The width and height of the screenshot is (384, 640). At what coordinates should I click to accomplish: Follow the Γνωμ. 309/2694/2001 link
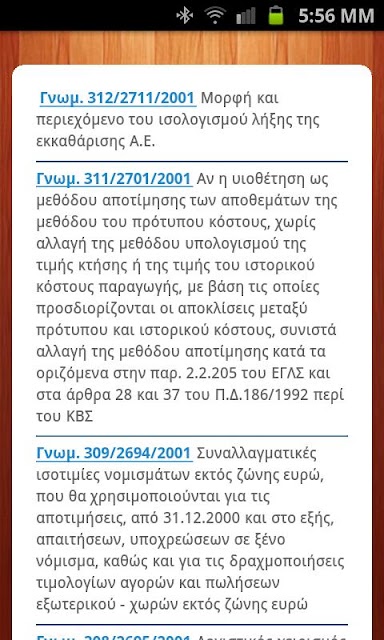[x=114, y=453]
